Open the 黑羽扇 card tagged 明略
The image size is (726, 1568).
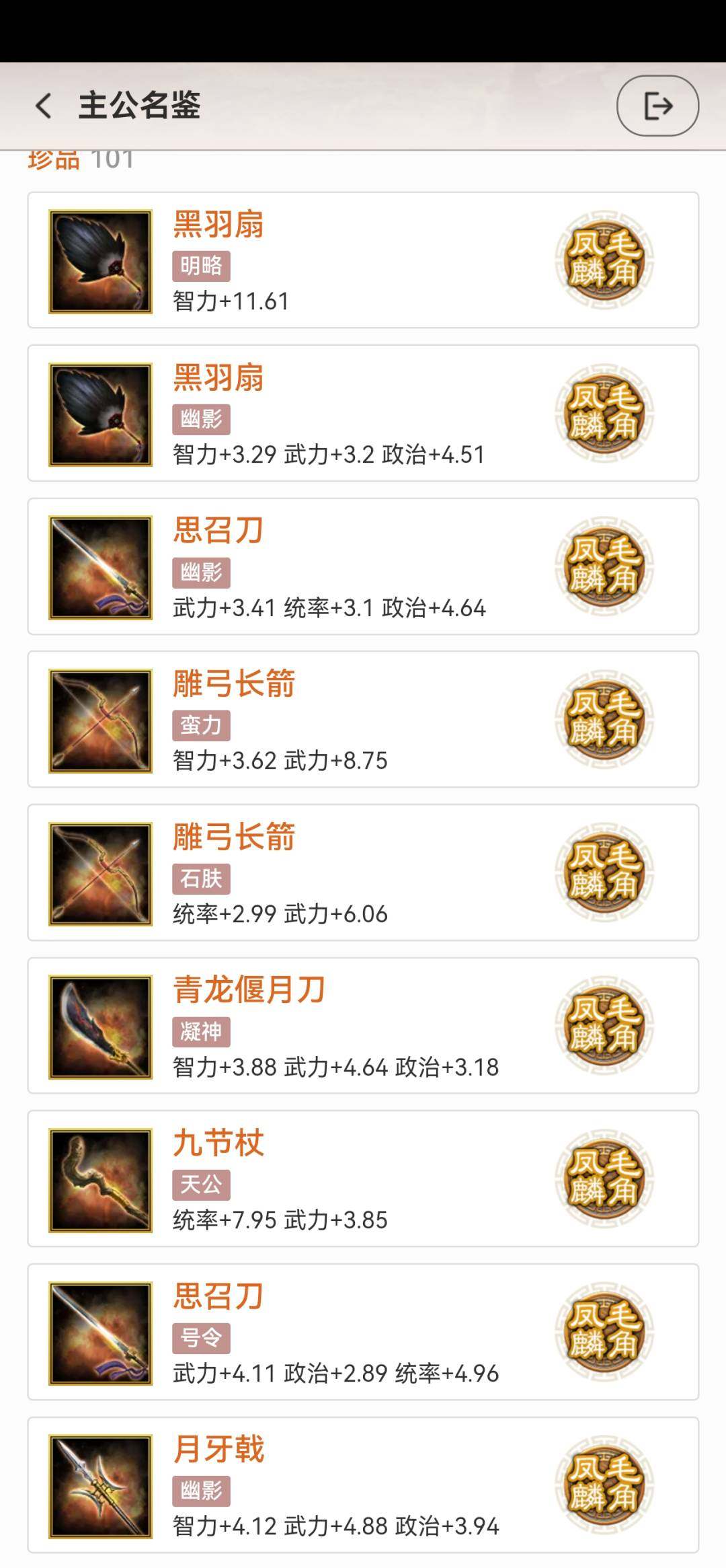363,260
